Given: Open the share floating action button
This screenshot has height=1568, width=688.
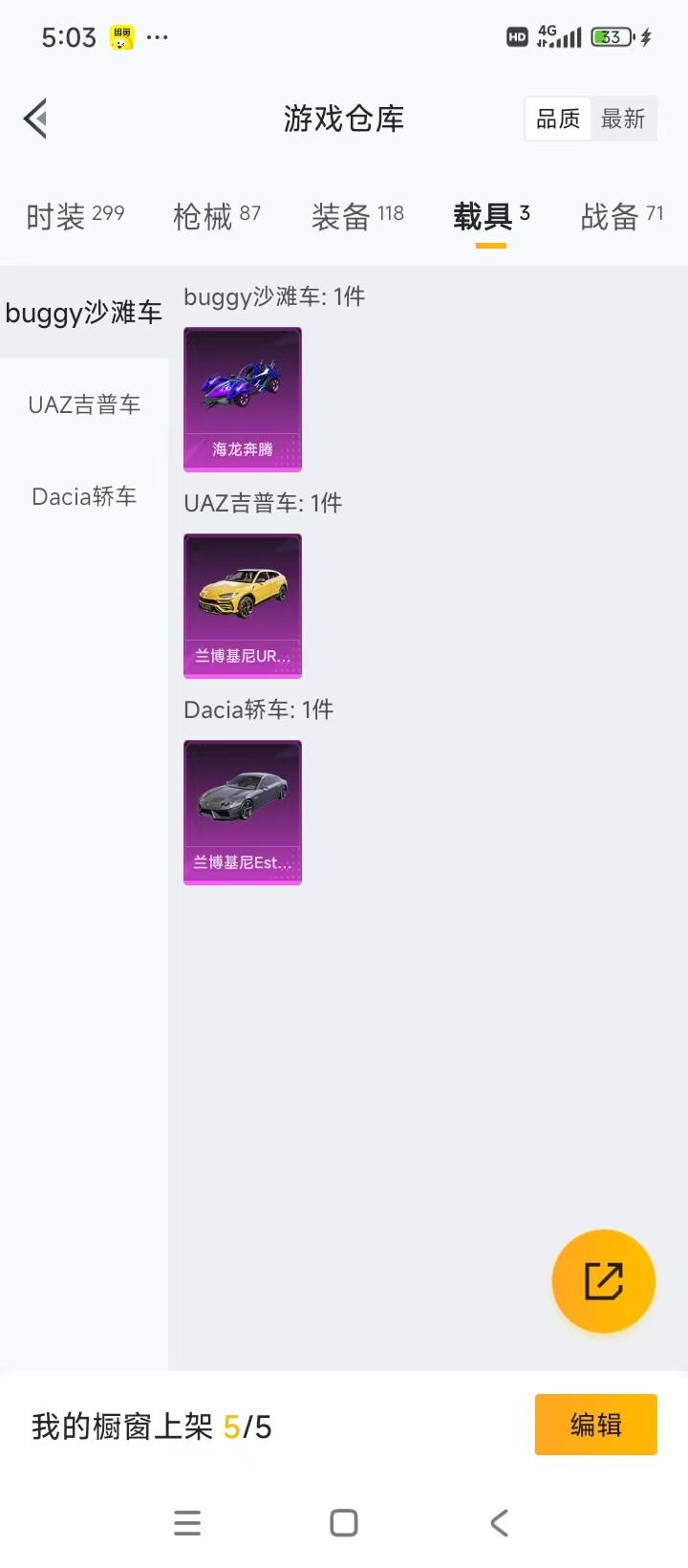Looking at the screenshot, I should (603, 1280).
